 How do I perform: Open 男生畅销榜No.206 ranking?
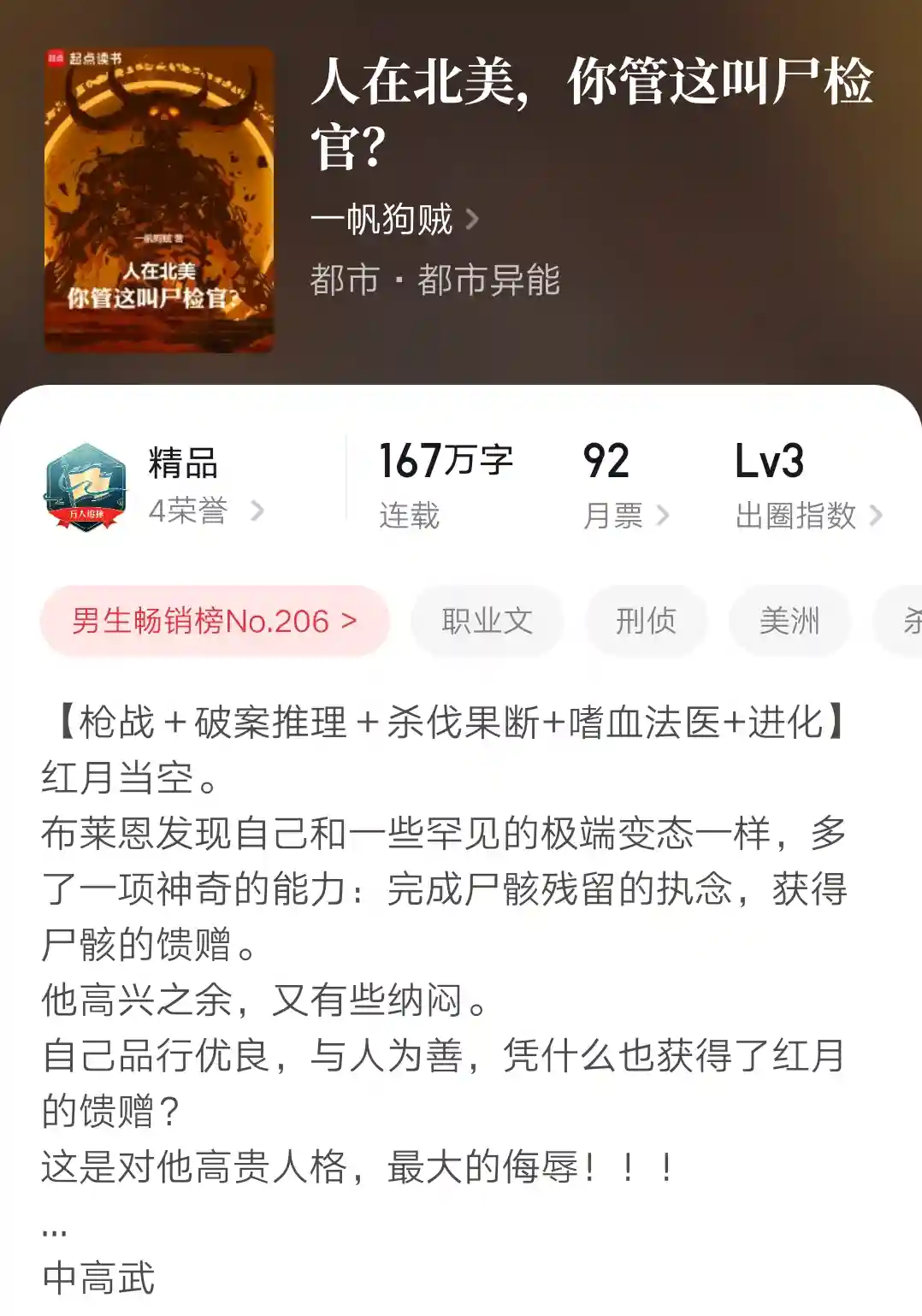(215, 621)
